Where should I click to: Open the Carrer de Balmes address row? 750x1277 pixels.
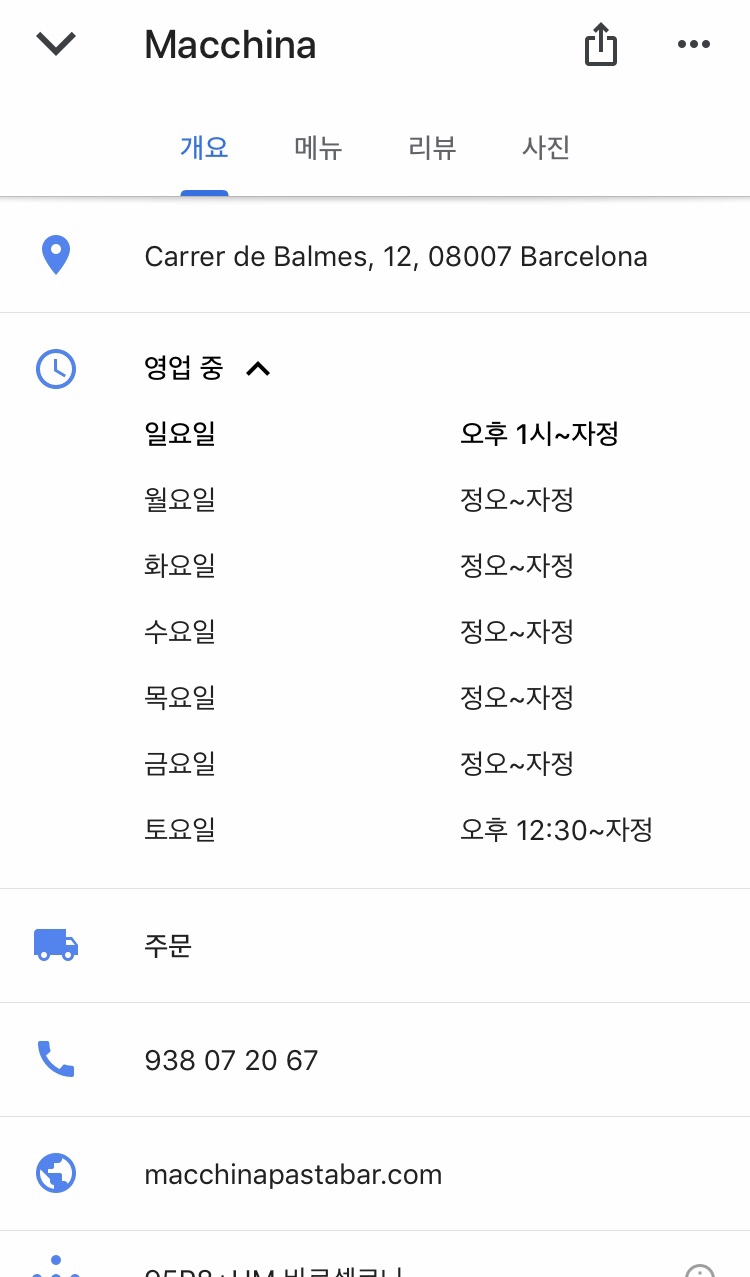click(375, 256)
